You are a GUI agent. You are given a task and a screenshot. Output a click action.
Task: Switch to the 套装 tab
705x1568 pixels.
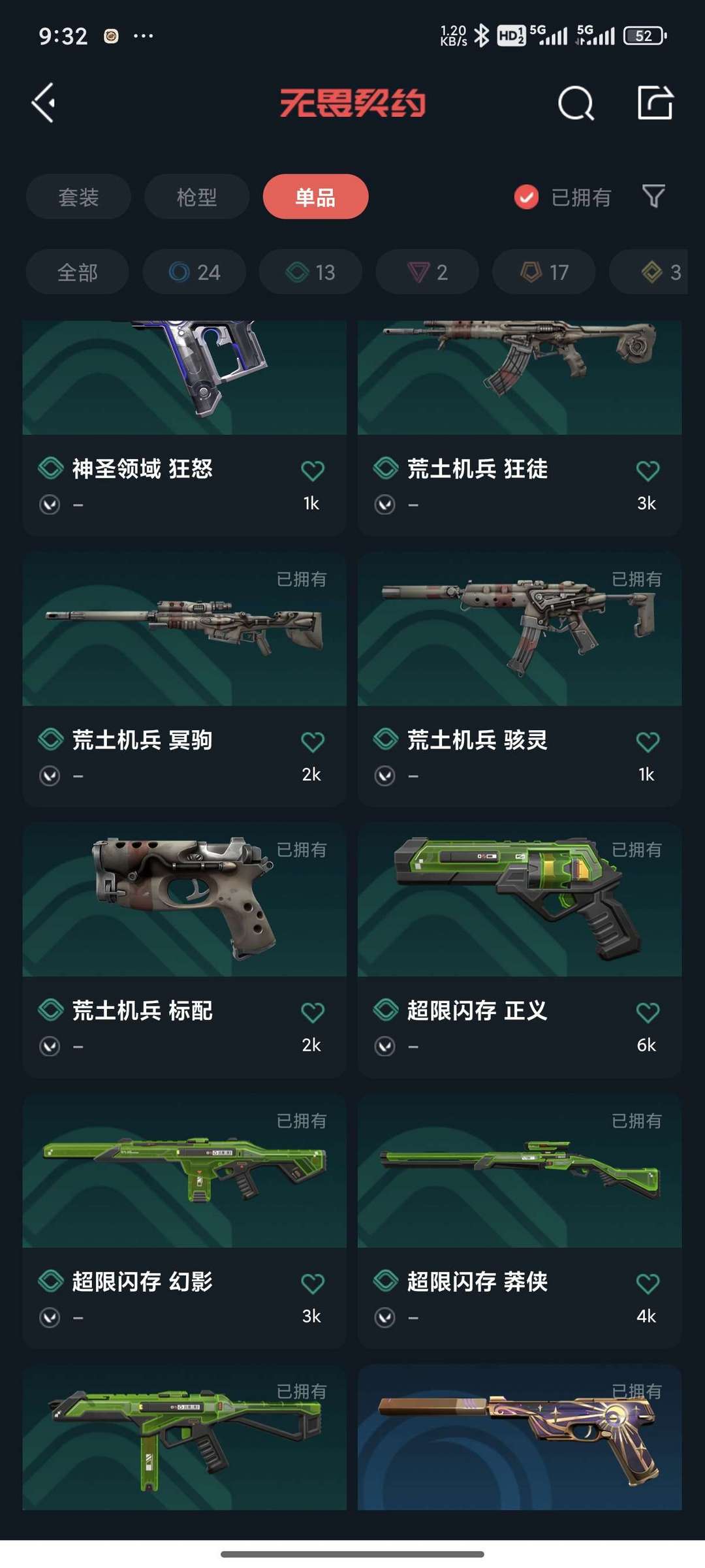click(x=78, y=197)
